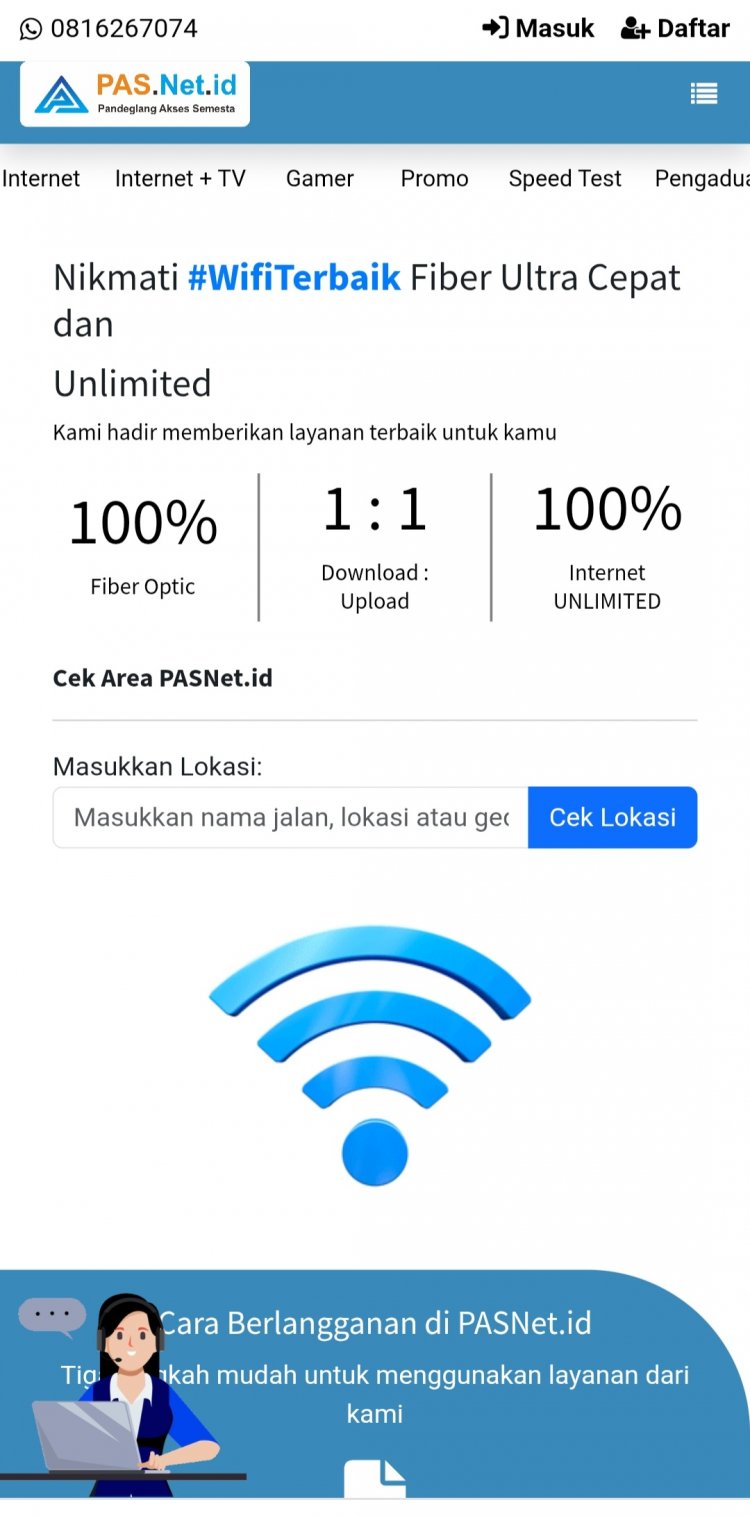Open the Pengaduan menu item

pyautogui.click(x=701, y=178)
